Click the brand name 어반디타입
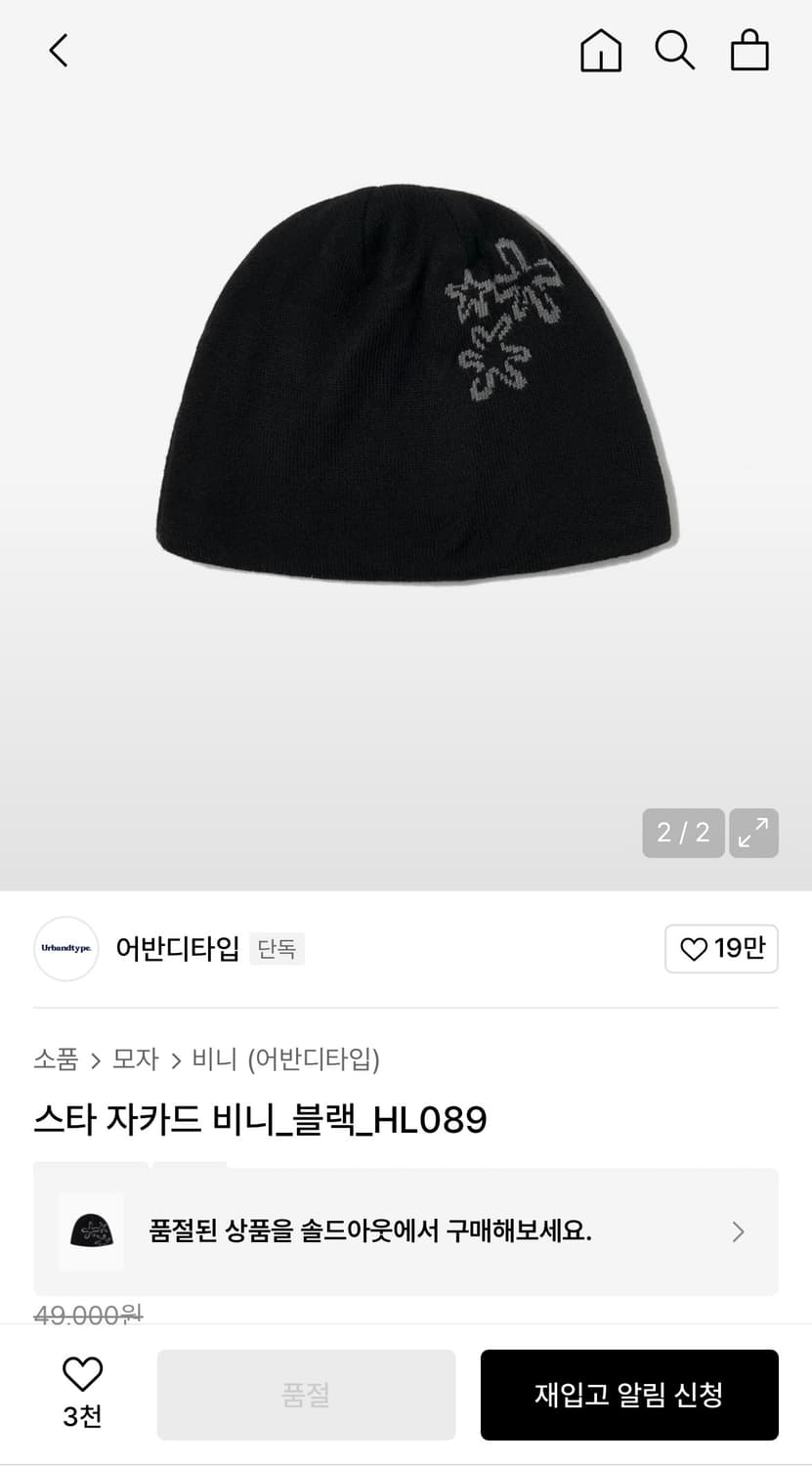 click(x=177, y=948)
